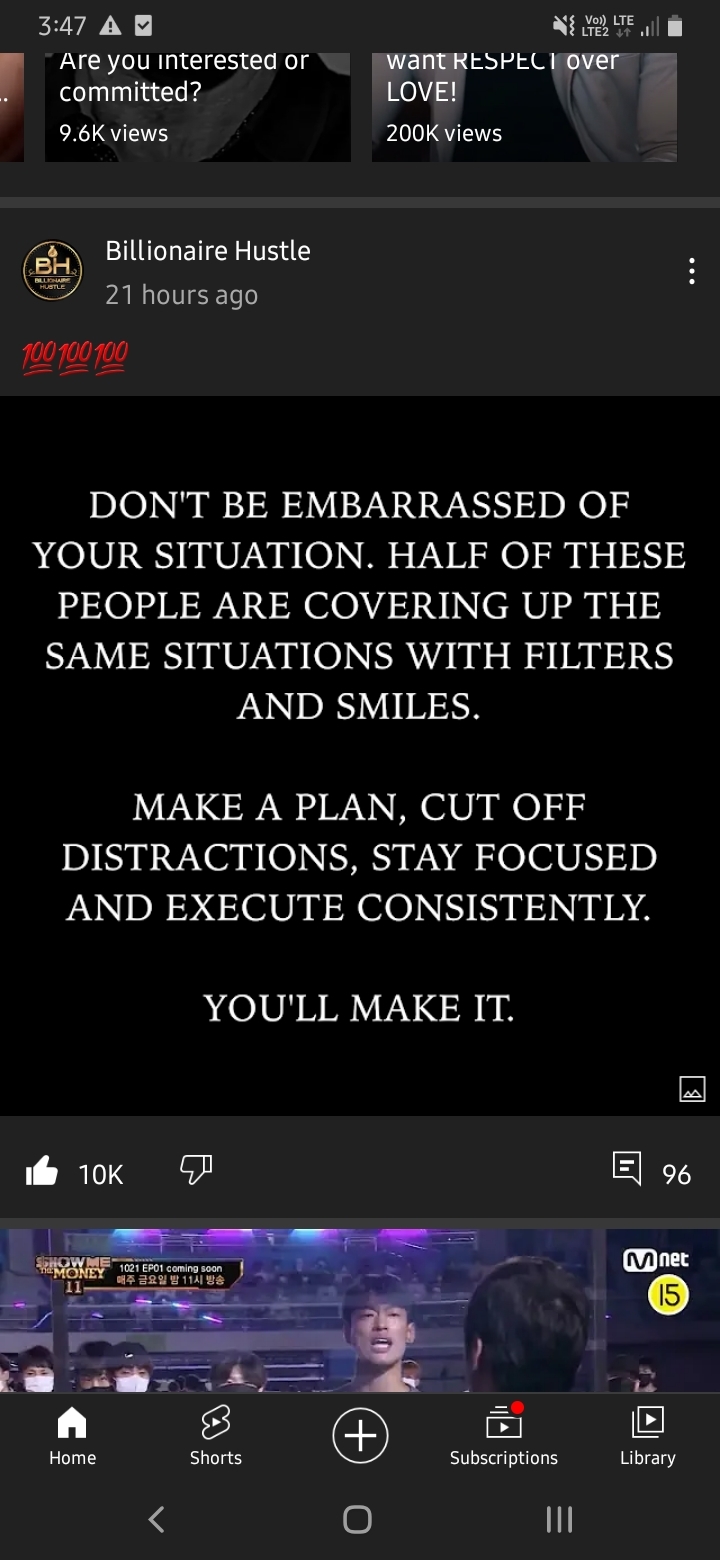720x1560 pixels.
Task: Open the system recent apps view
Action: click(x=560, y=1520)
